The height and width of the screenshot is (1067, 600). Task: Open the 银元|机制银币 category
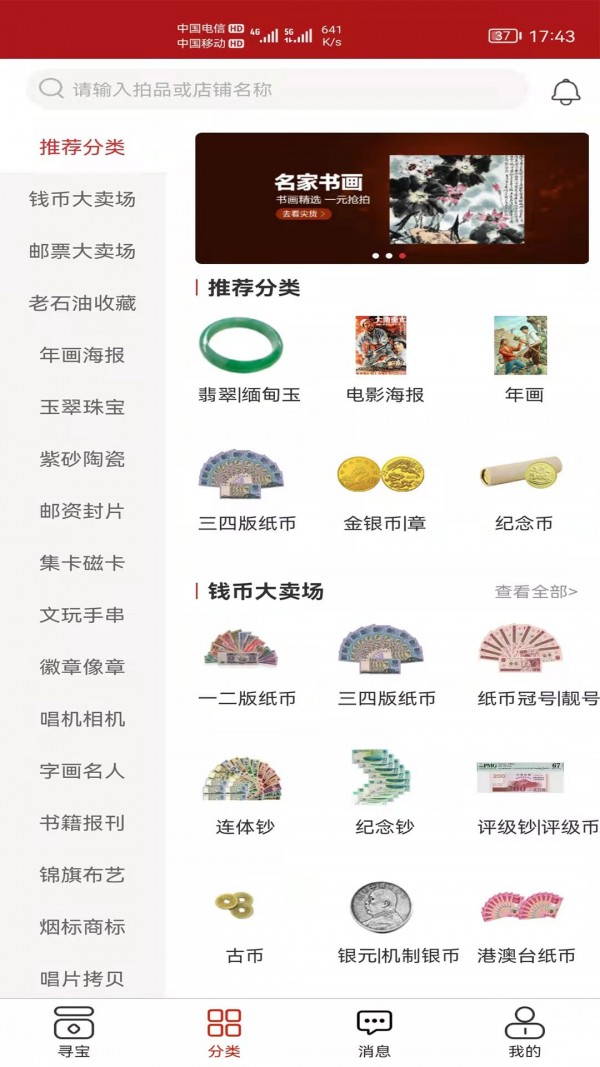tap(398, 920)
